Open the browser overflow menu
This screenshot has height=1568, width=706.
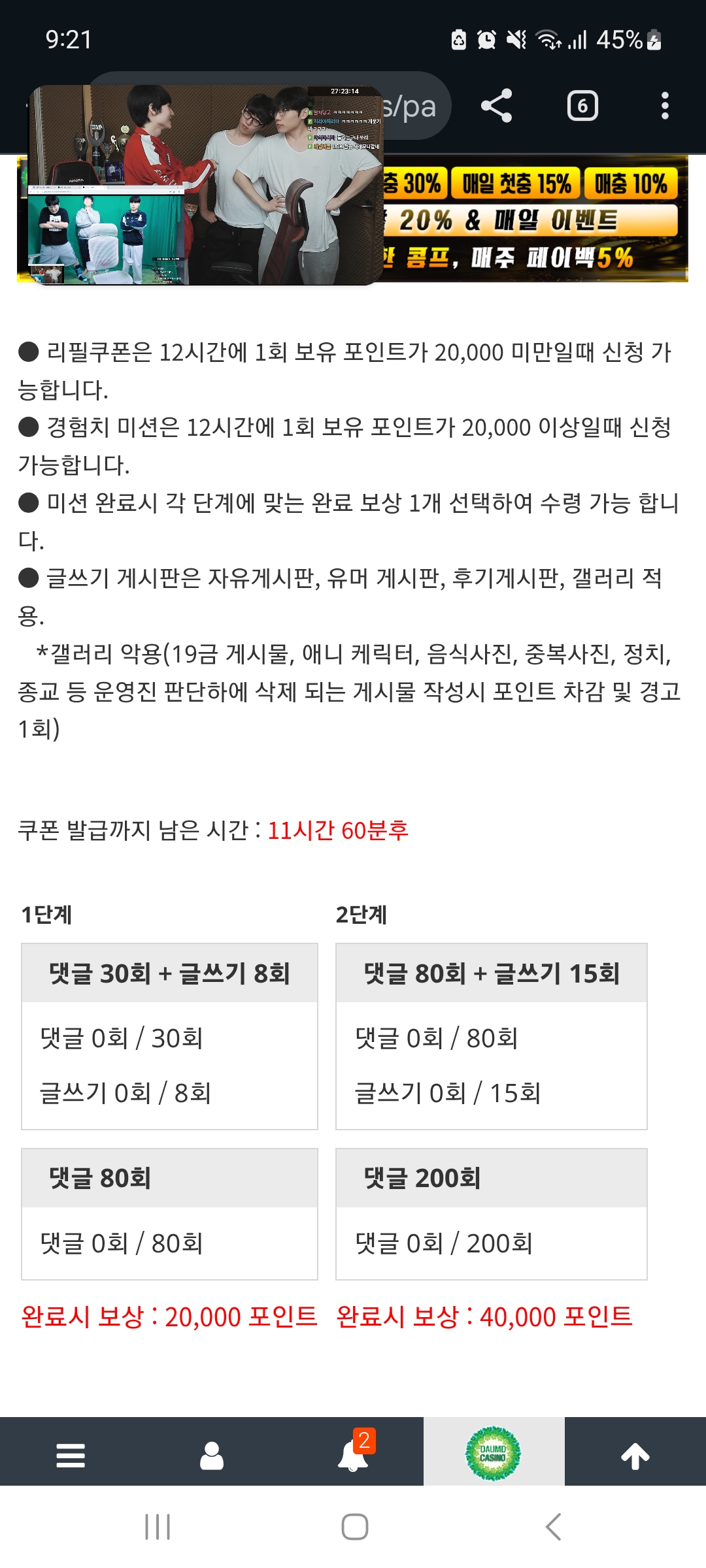665,106
